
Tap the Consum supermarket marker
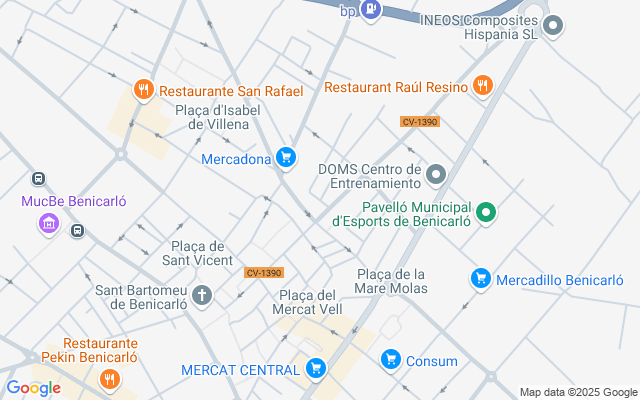tap(391, 360)
